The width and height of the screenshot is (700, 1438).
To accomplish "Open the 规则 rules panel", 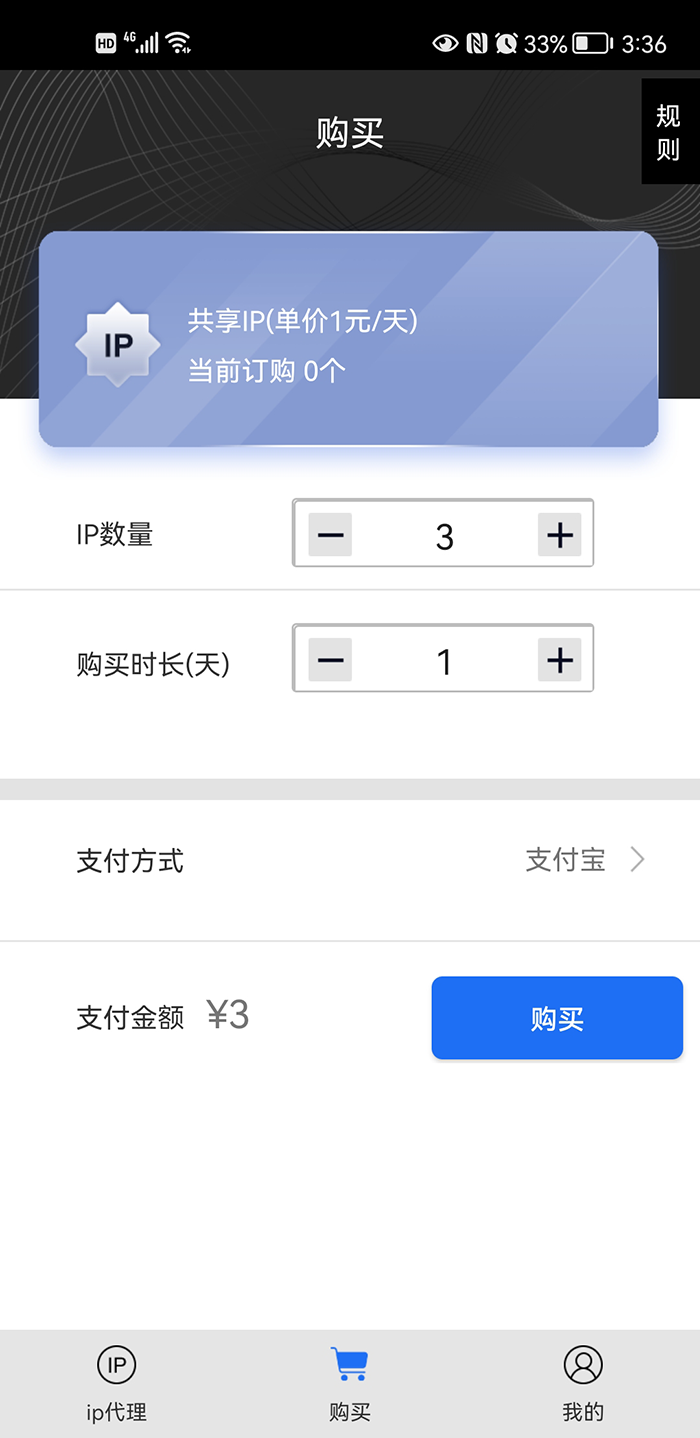I will click(668, 132).
